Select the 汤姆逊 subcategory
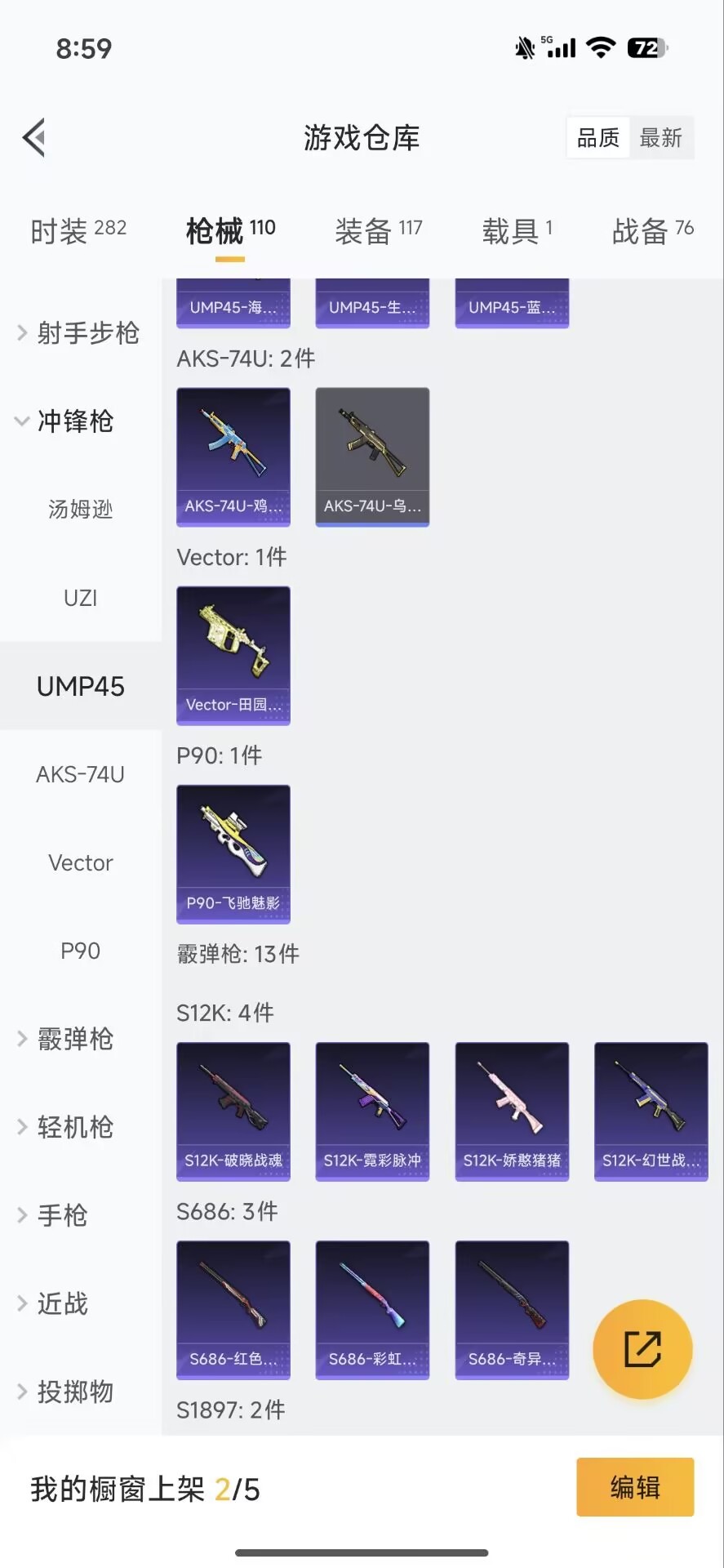The width and height of the screenshot is (724, 1568). [79, 509]
